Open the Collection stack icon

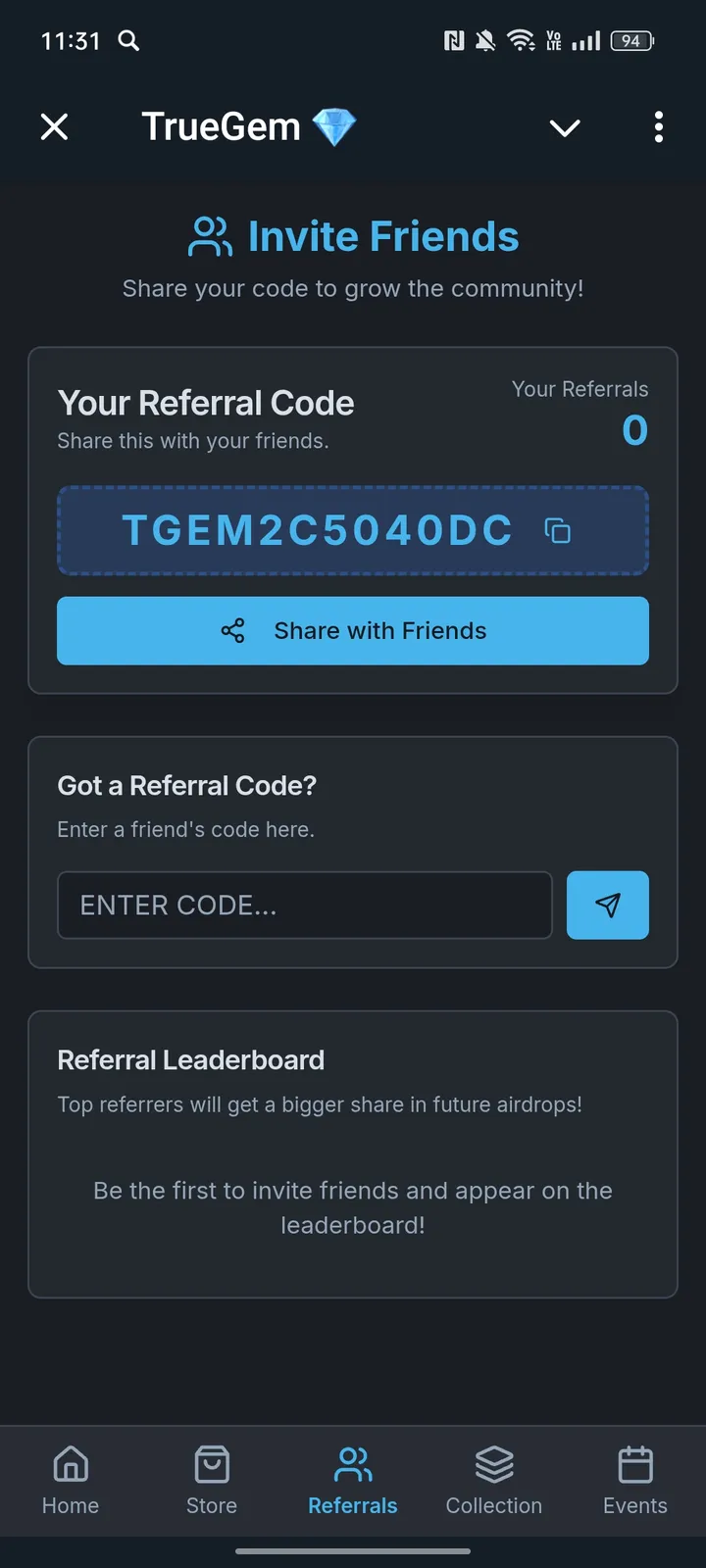click(493, 1461)
